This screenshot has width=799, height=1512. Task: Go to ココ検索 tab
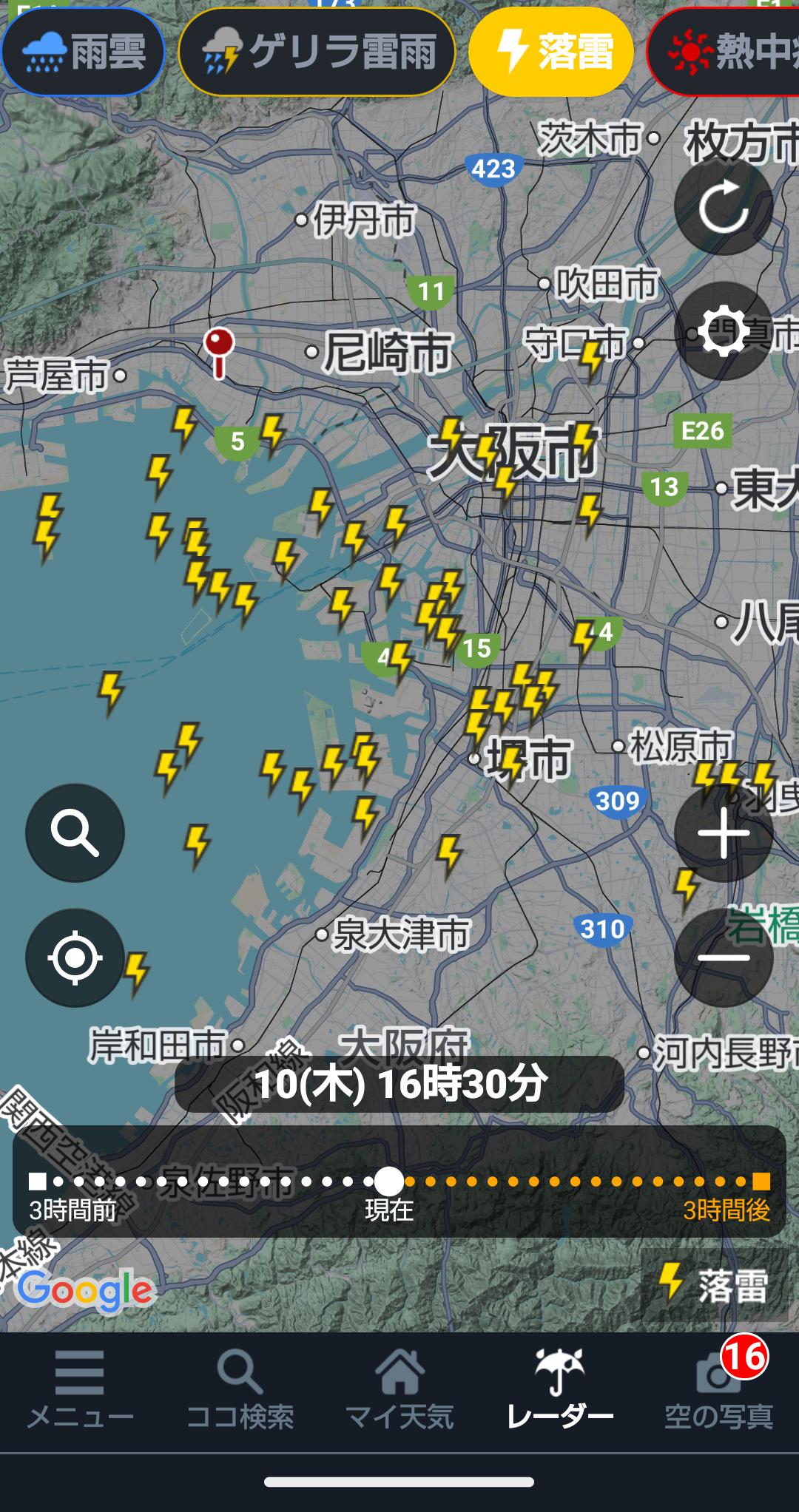coord(240,1389)
